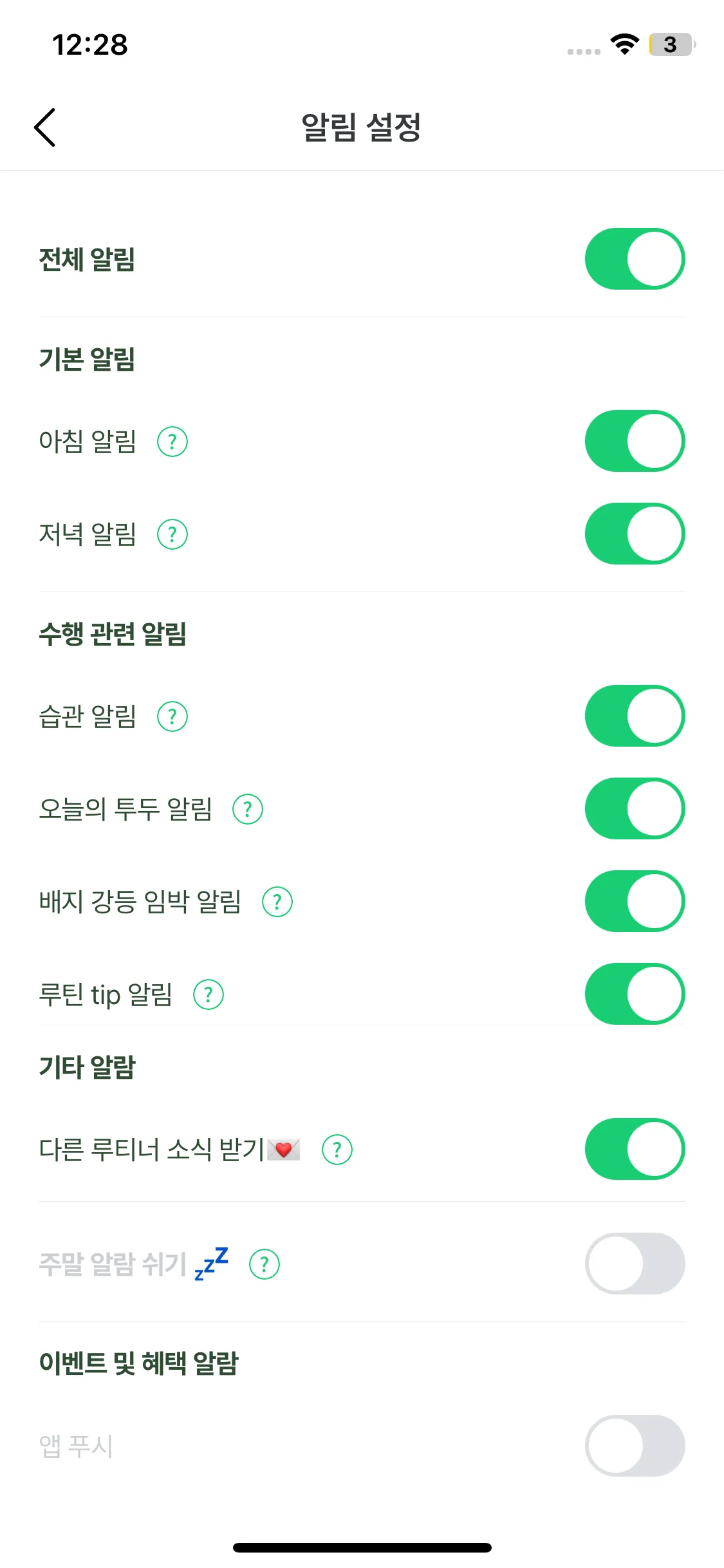Disable 다른 루티너 소식 받기
The image size is (724, 1568).
pyautogui.click(x=635, y=1149)
